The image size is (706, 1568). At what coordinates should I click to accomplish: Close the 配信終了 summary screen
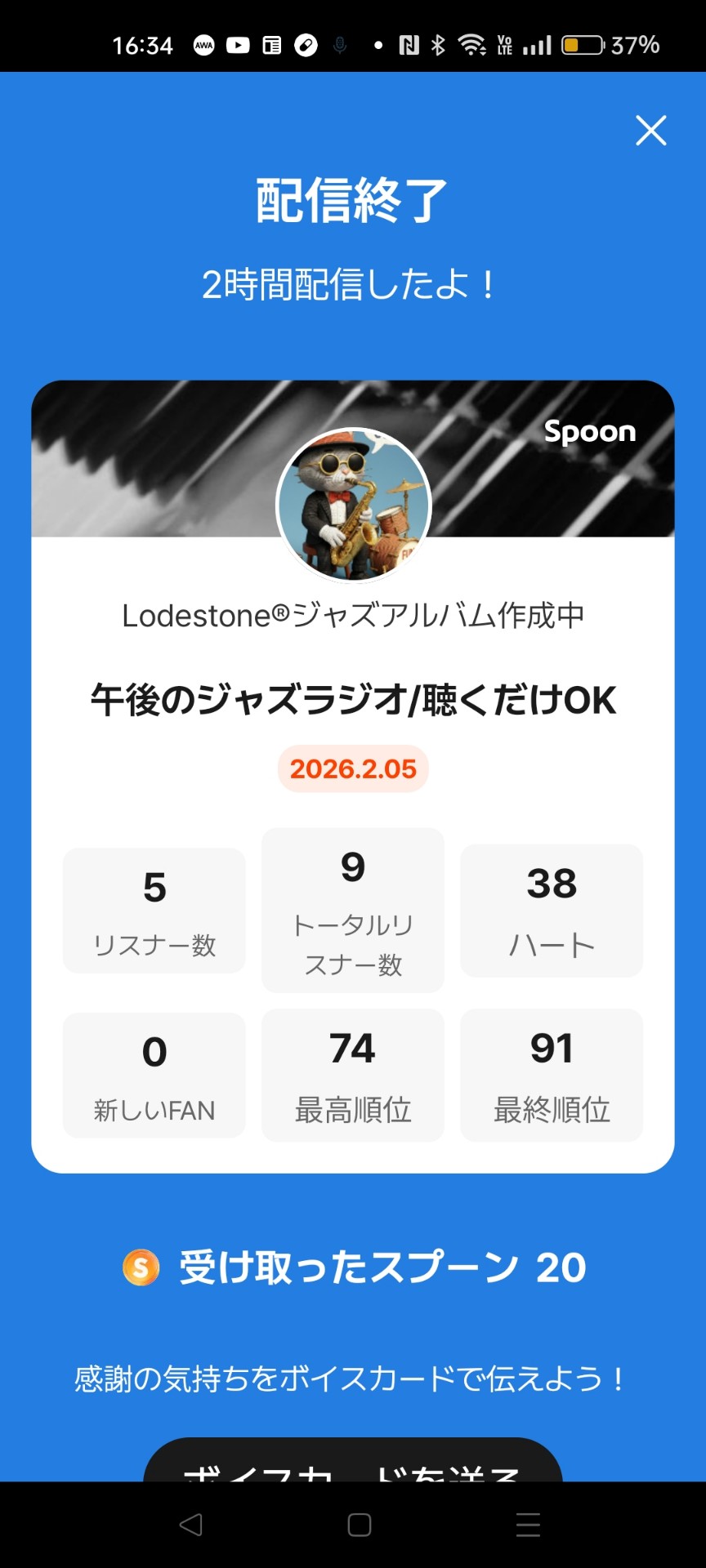click(x=650, y=131)
